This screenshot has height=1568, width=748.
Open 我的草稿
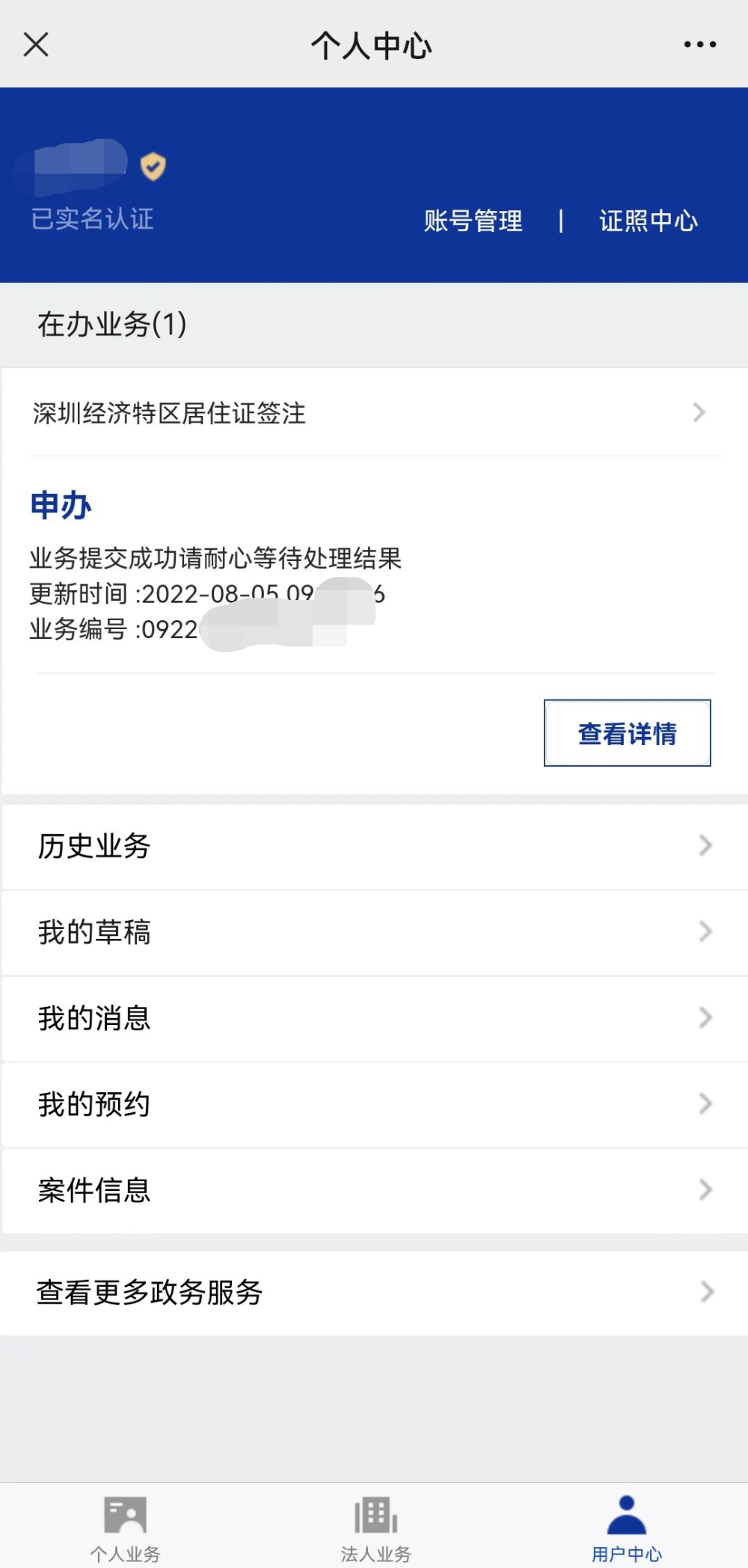point(374,932)
